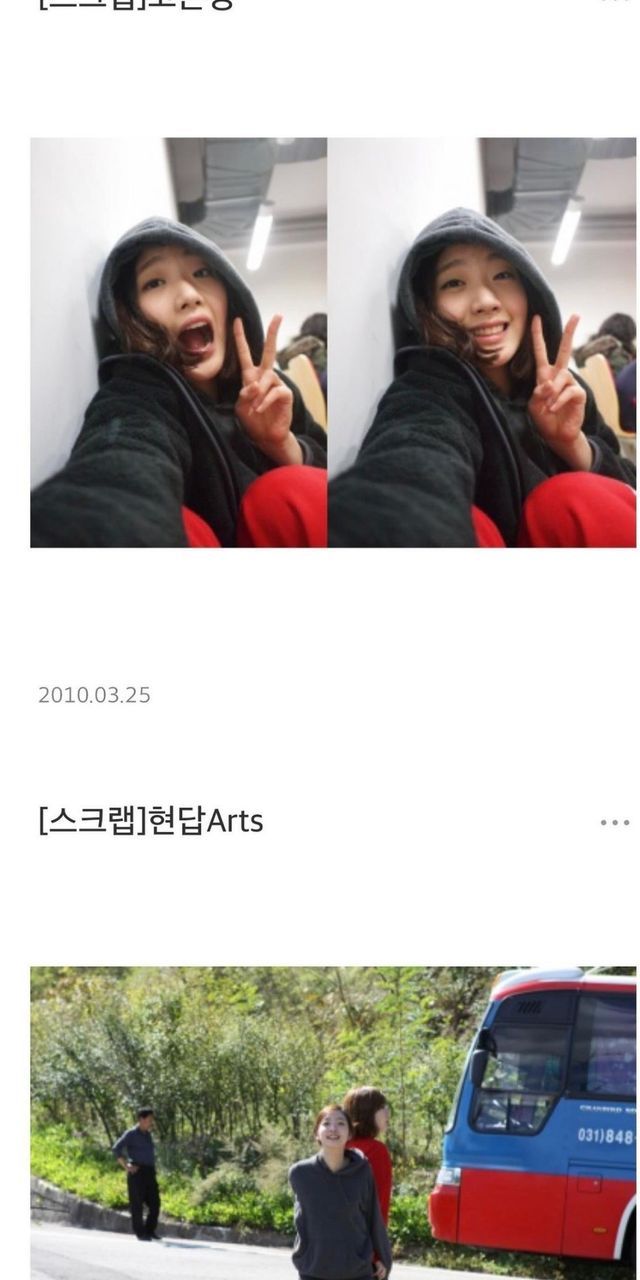The width and height of the screenshot is (640, 1280).
Task: Open the hooded selfie photo dated 2010.03.25
Action: pyautogui.click(x=333, y=342)
